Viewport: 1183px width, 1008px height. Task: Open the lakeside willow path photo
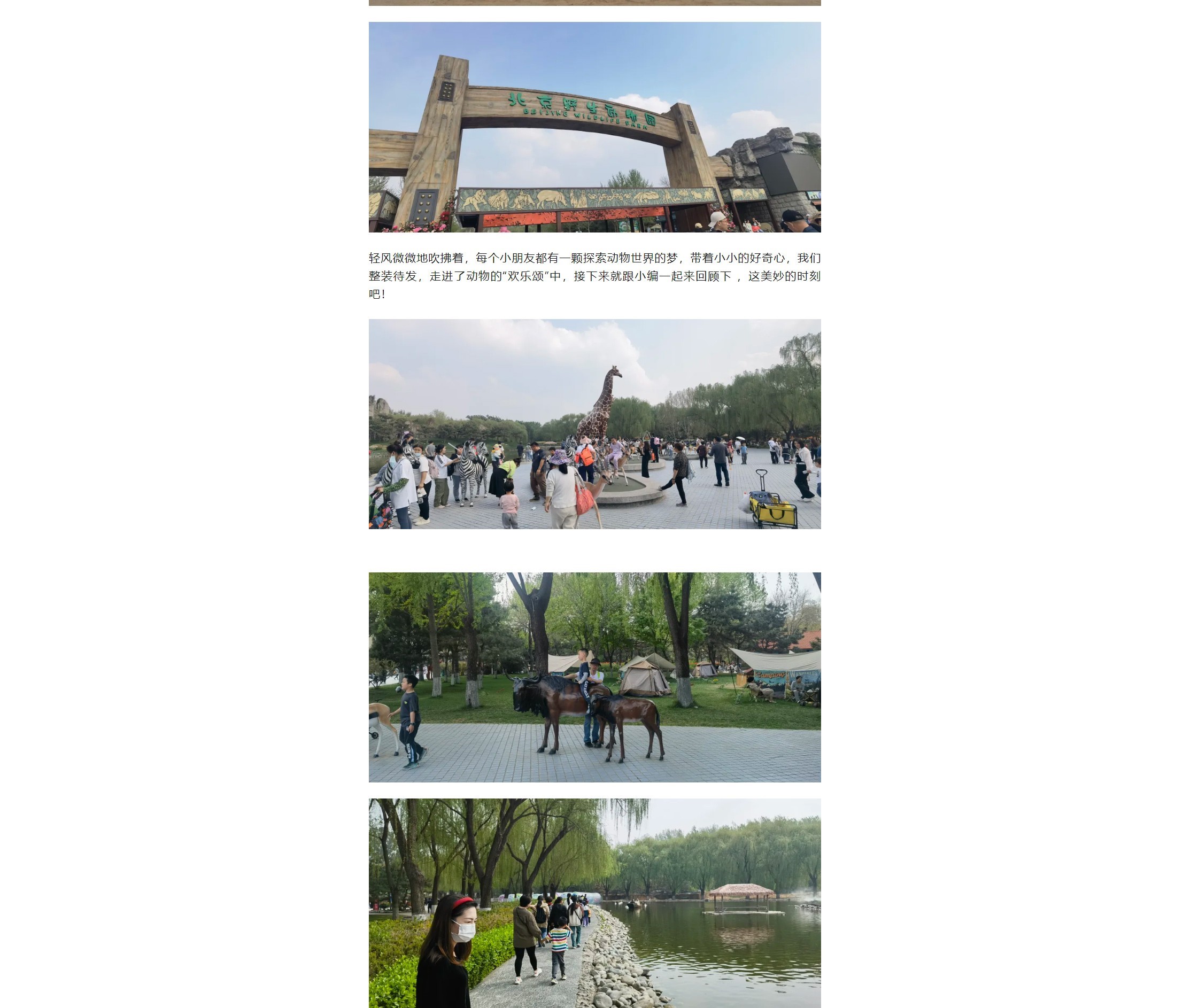click(594, 903)
